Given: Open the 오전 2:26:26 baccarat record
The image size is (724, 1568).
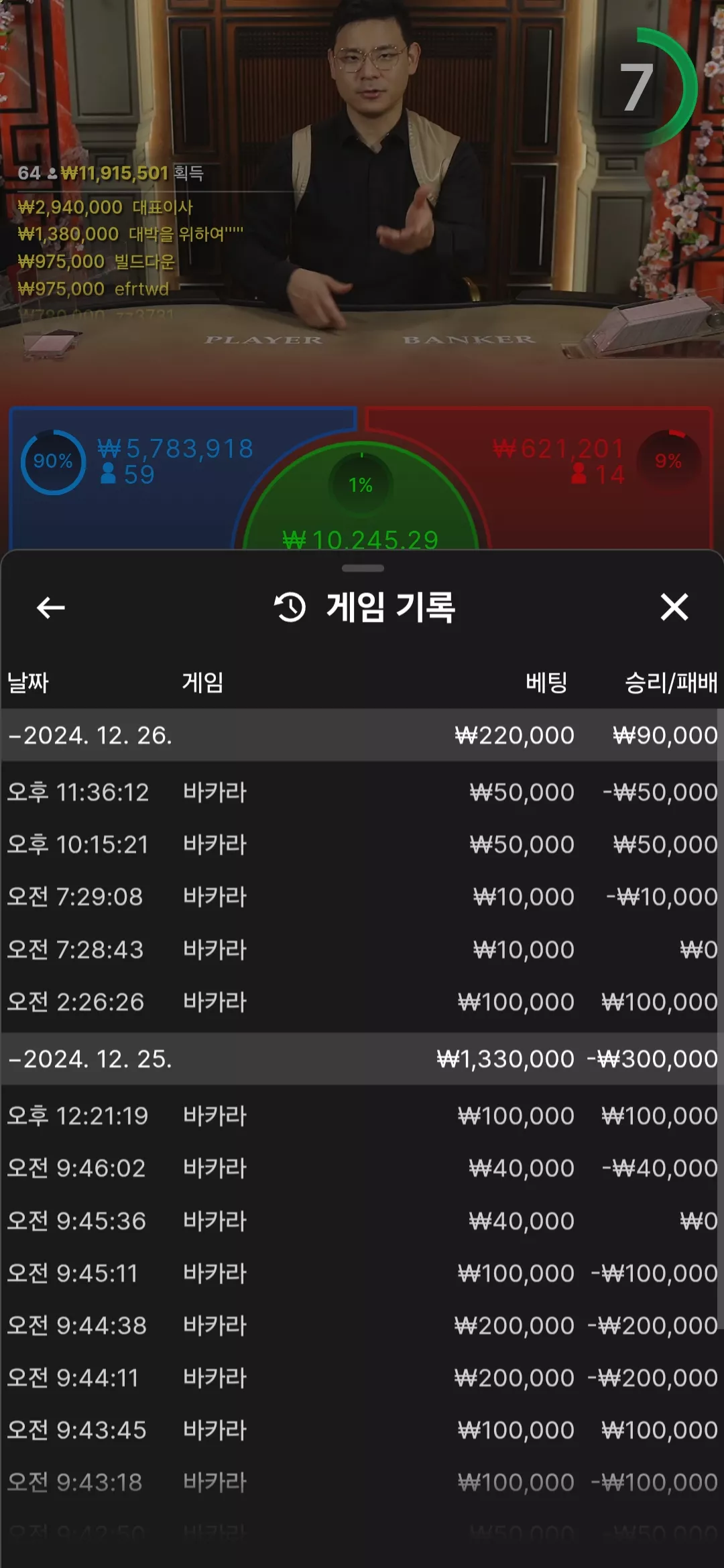Looking at the screenshot, I should [361, 1002].
